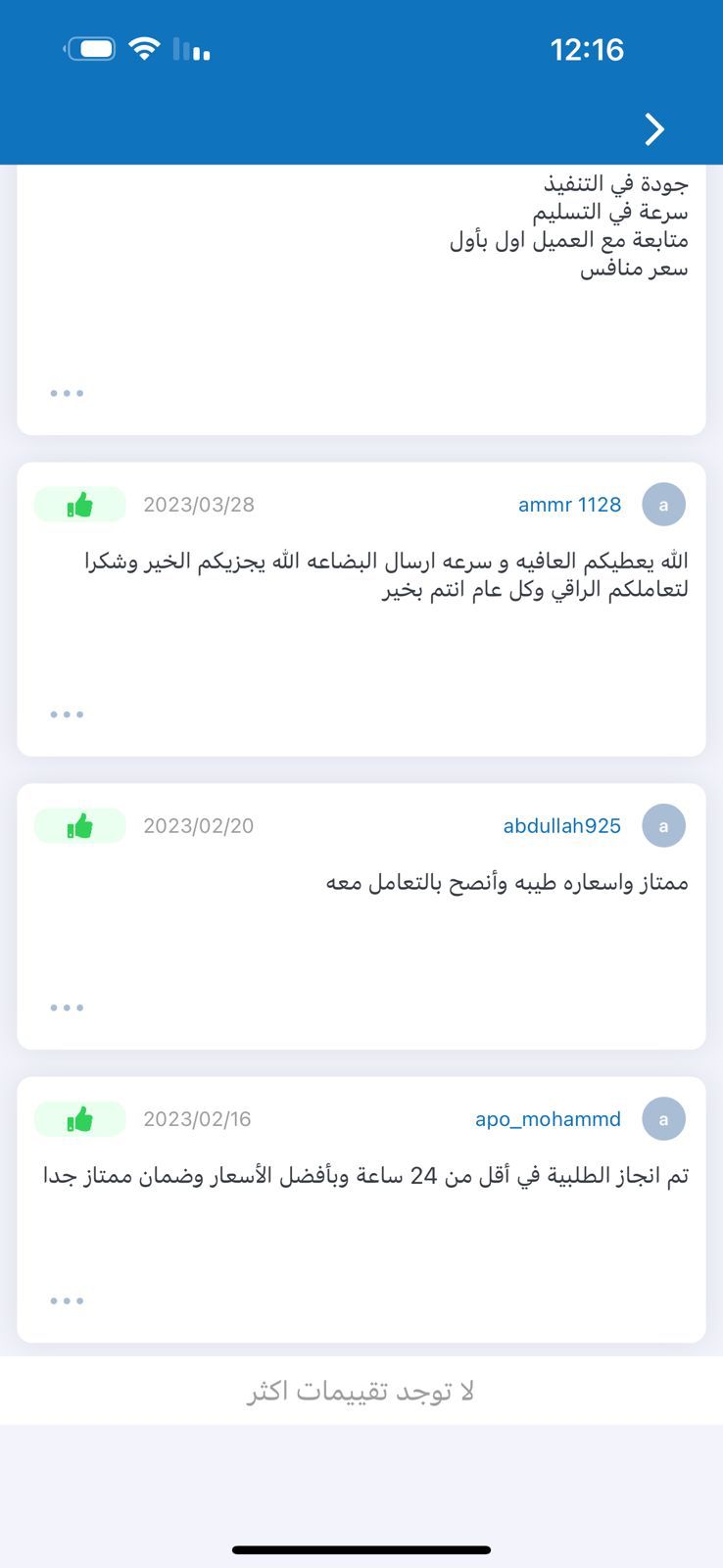Screen dimensions: 723x1568
Task: Open more options on the topmost review
Action: [x=67, y=393]
